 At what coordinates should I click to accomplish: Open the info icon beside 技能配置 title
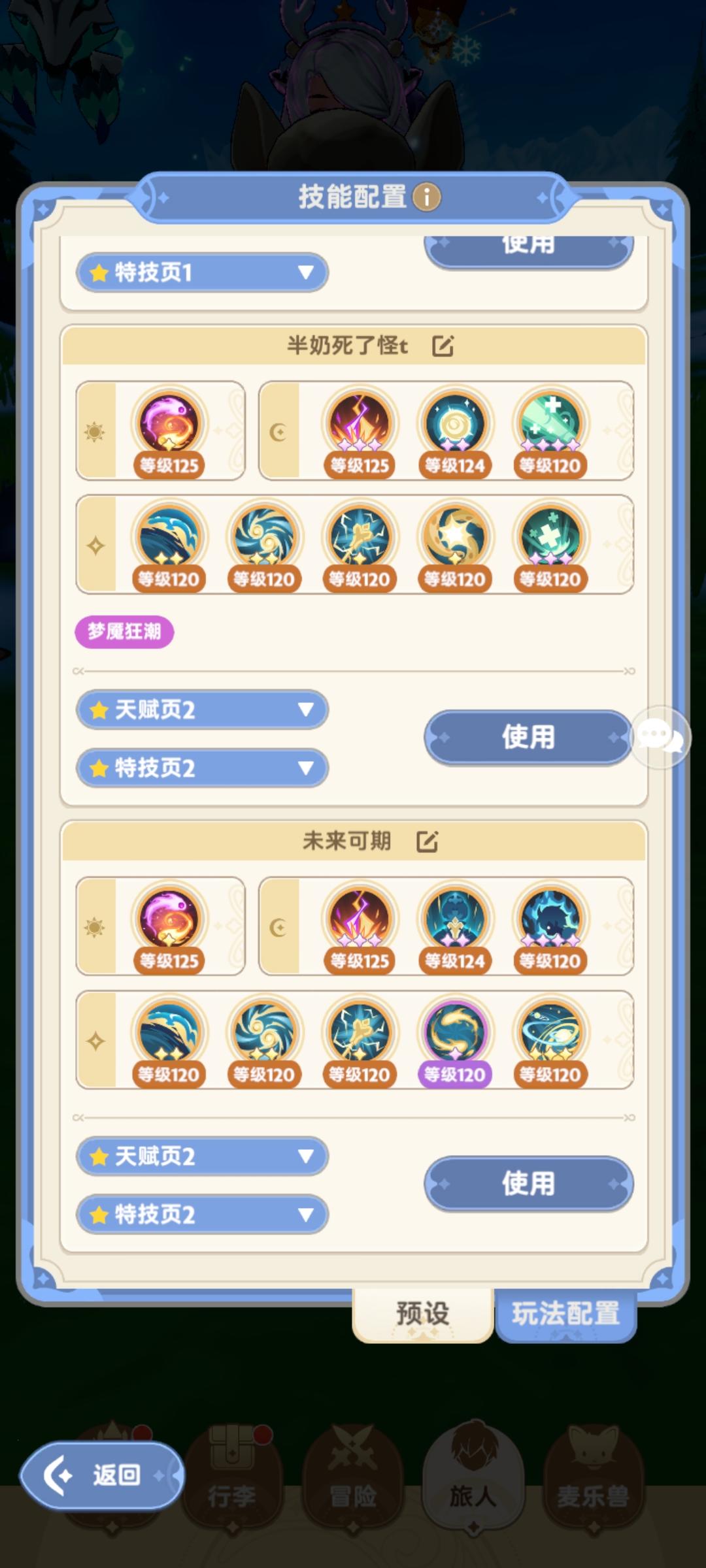coord(428,197)
